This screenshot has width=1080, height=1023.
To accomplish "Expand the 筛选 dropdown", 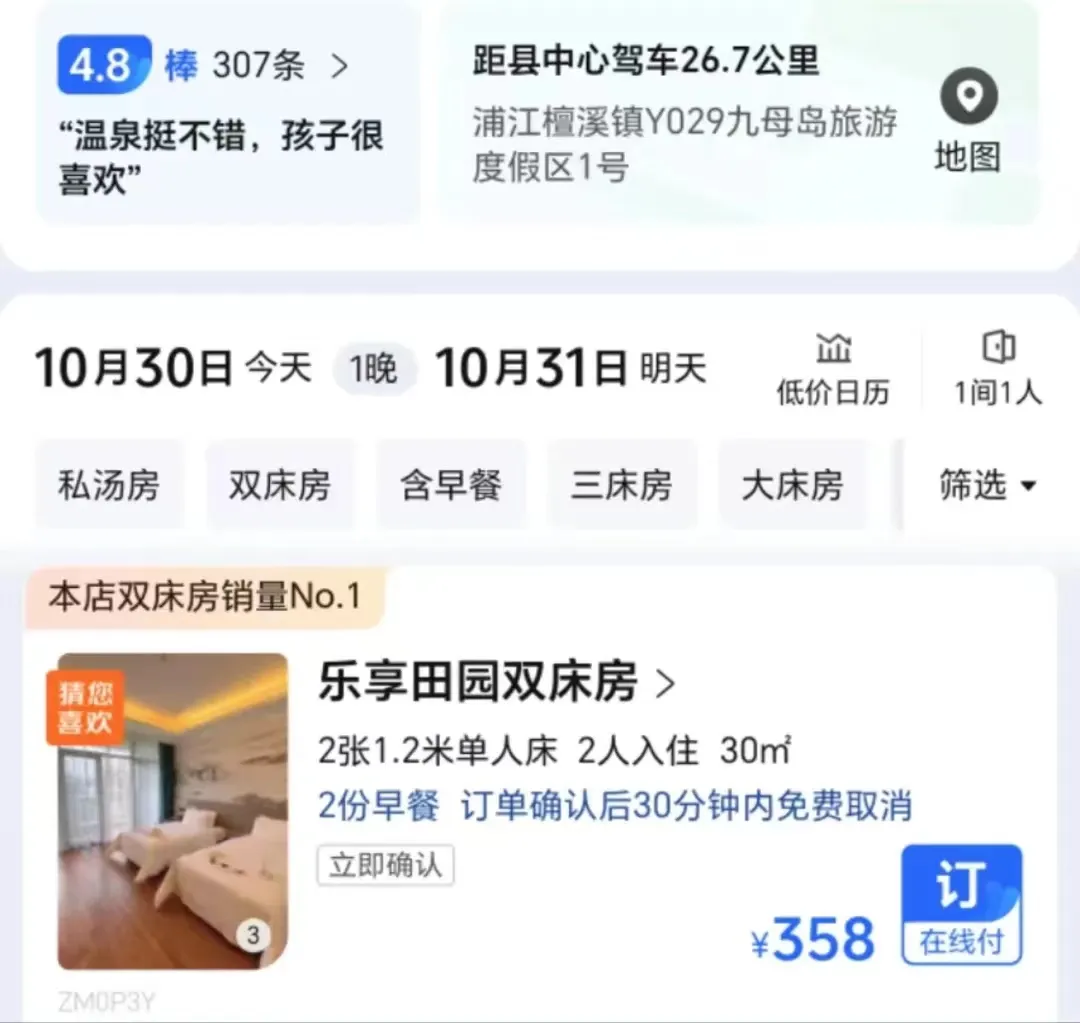I will coord(988,485).
